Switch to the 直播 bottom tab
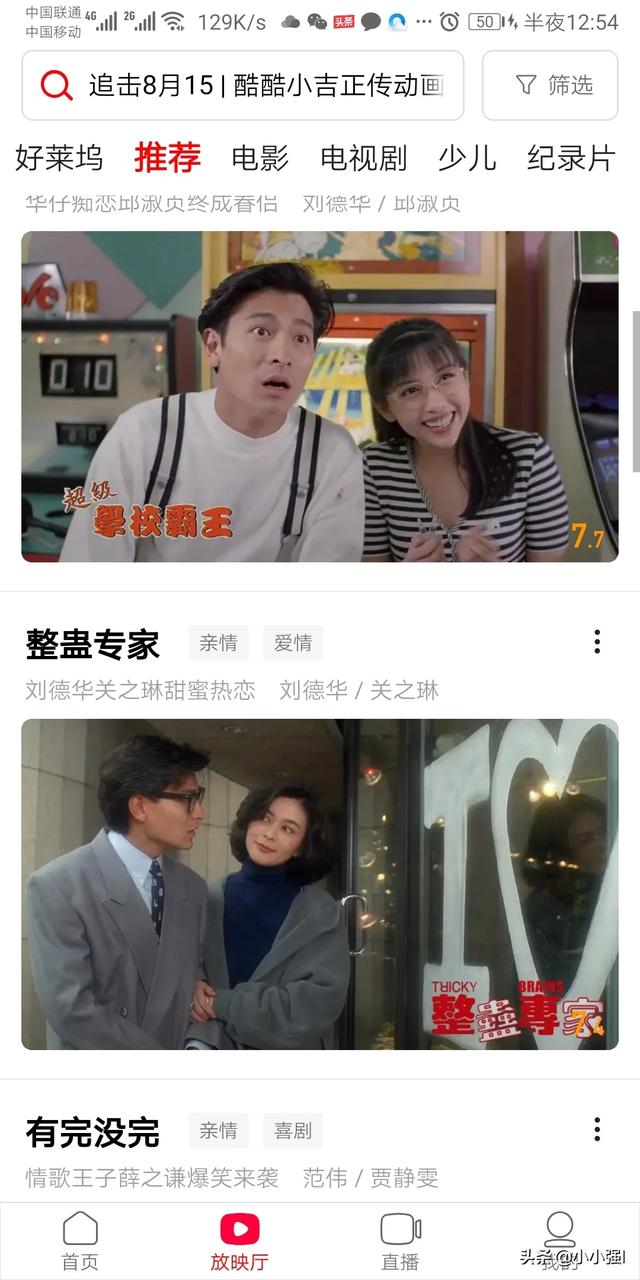 tap(400, 1241)
